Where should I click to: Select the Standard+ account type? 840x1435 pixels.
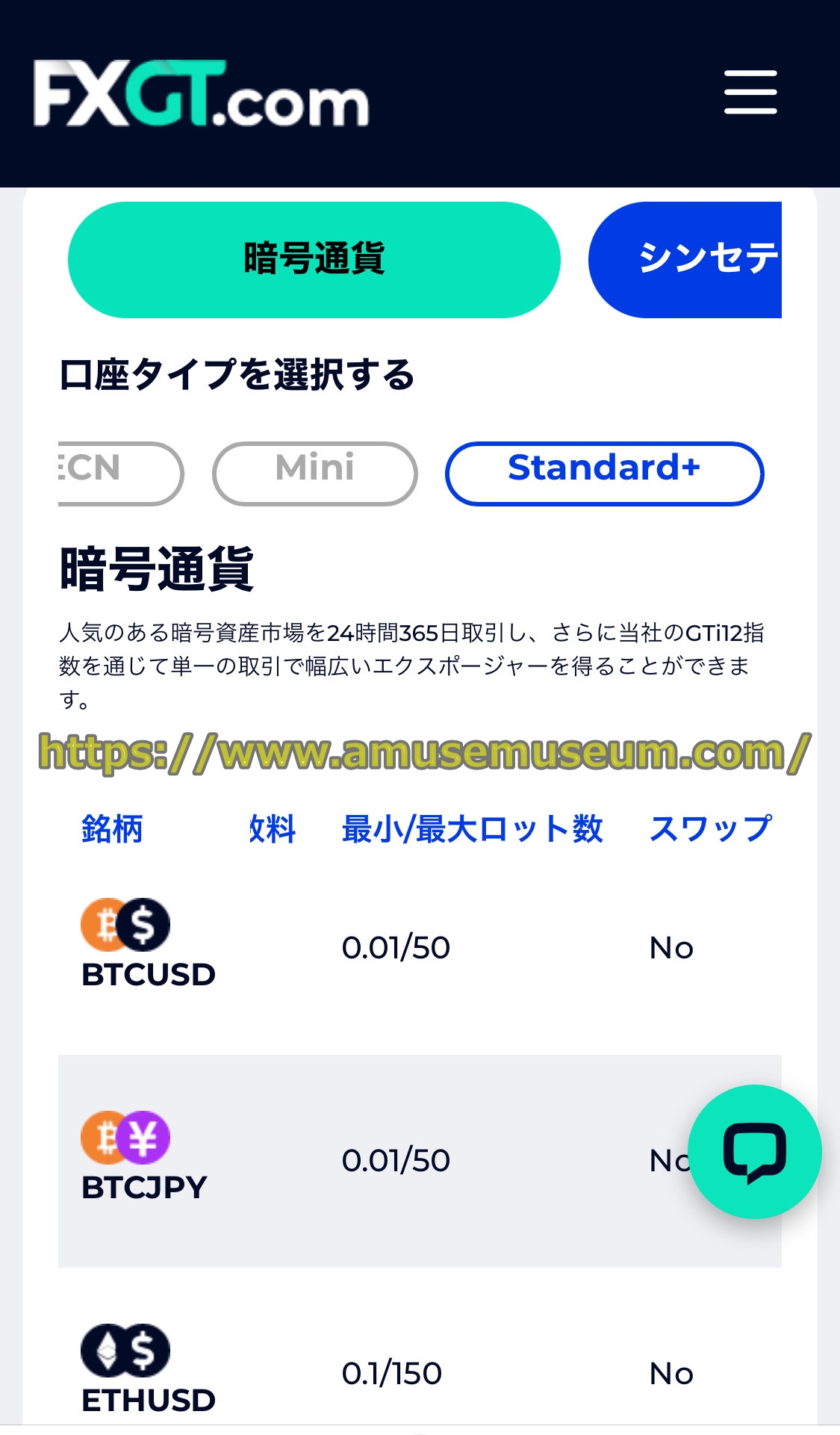pos(604,472)
